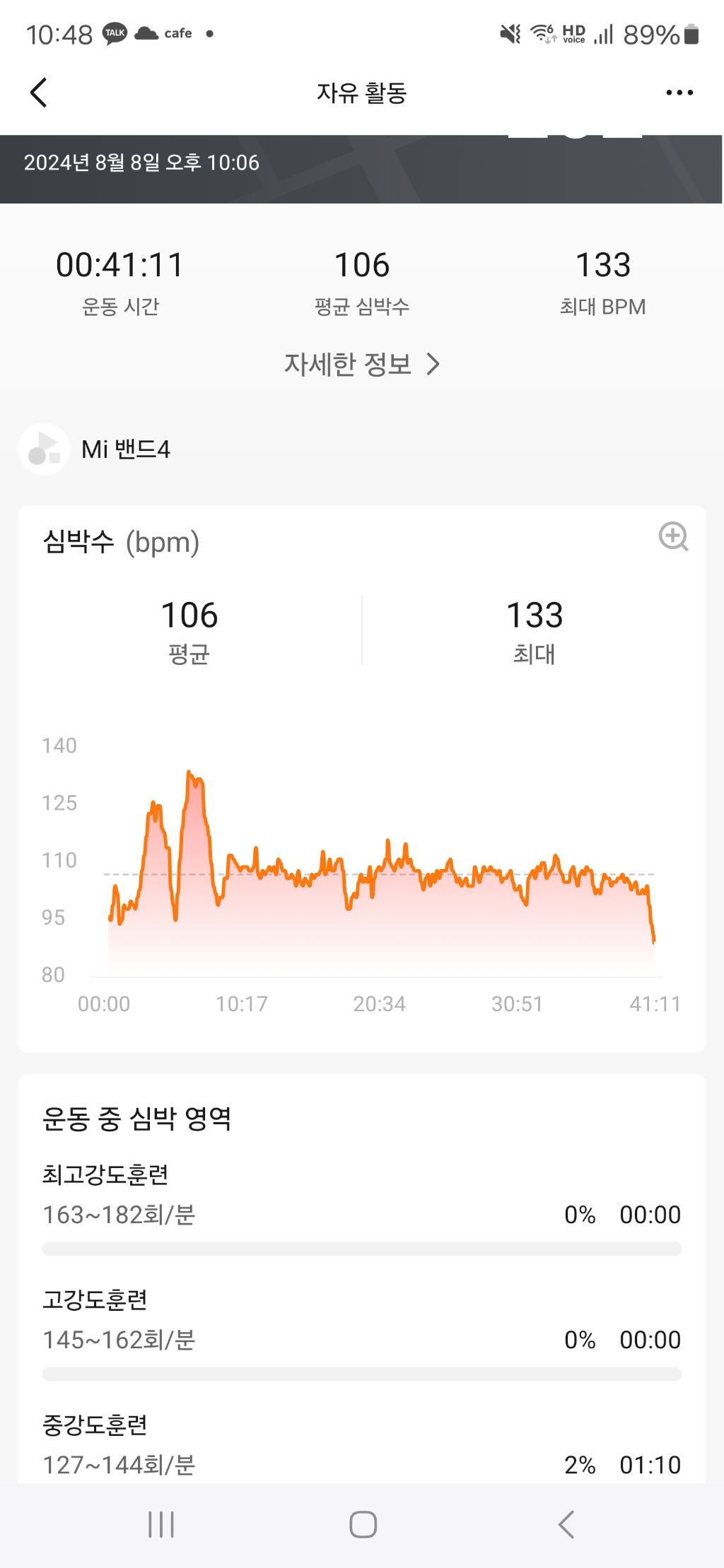The width and height of the screenshot is (724, 1568).
Task: Open KakaoTalk from the status bar icon
Action: point(115,33)
